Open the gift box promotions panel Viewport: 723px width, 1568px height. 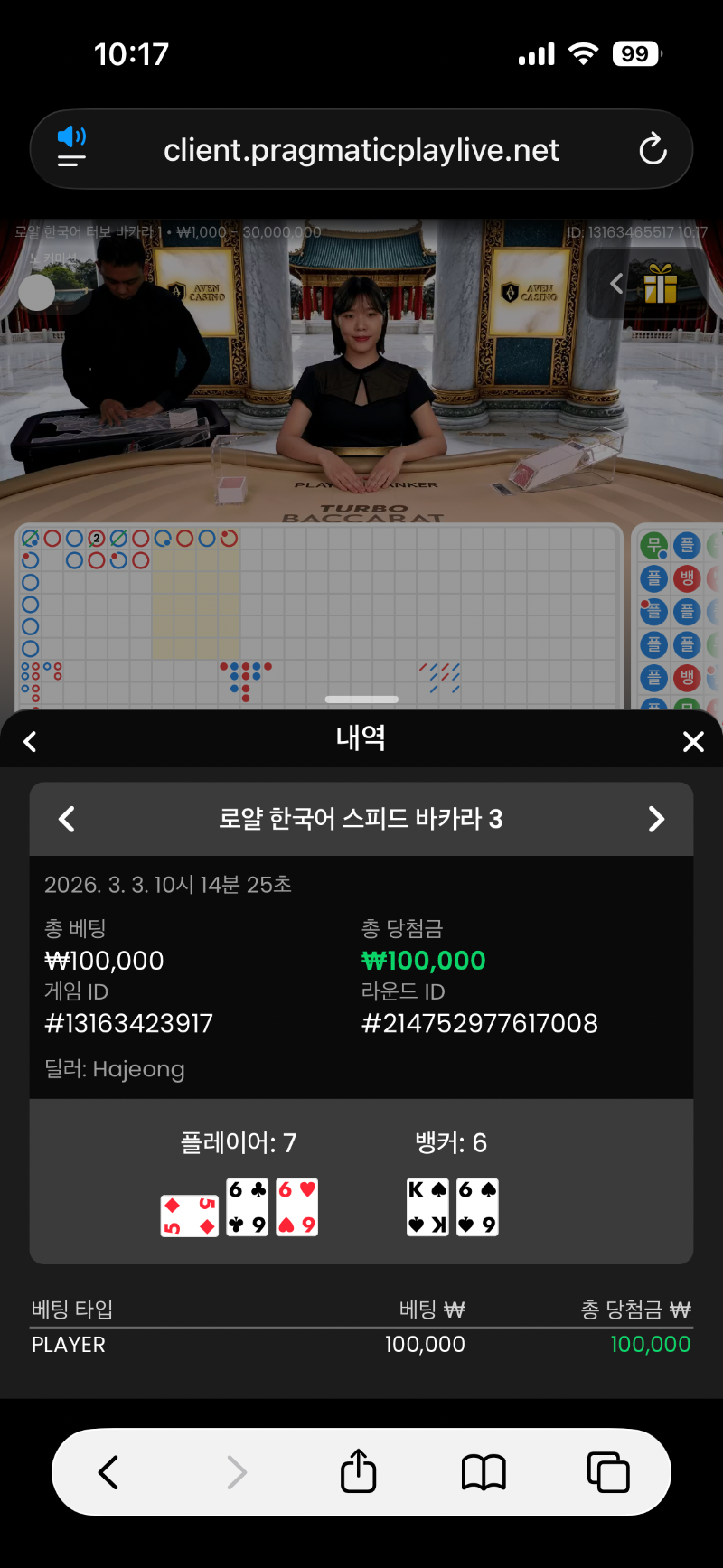(661, 284)
